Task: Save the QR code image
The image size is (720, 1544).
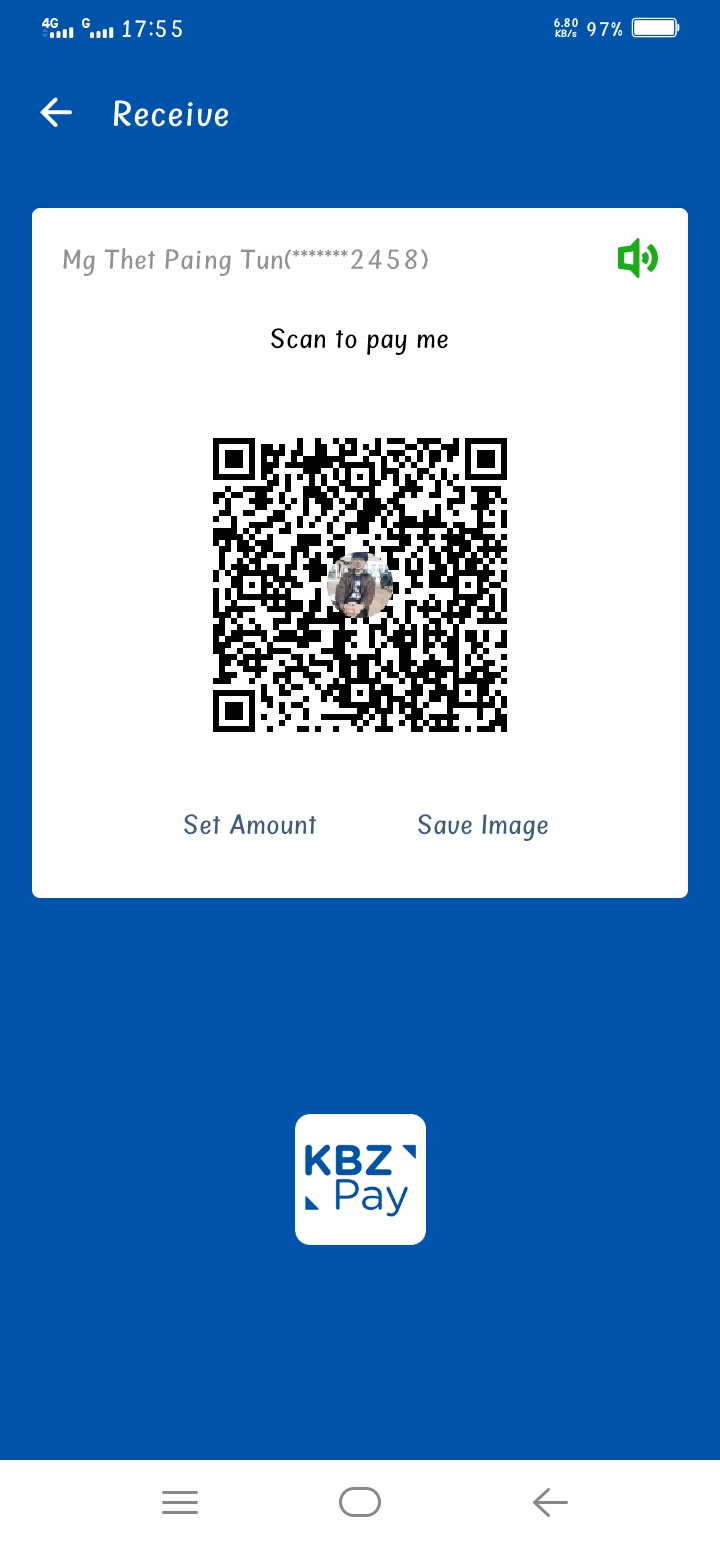Action: (x=483, y=825)
